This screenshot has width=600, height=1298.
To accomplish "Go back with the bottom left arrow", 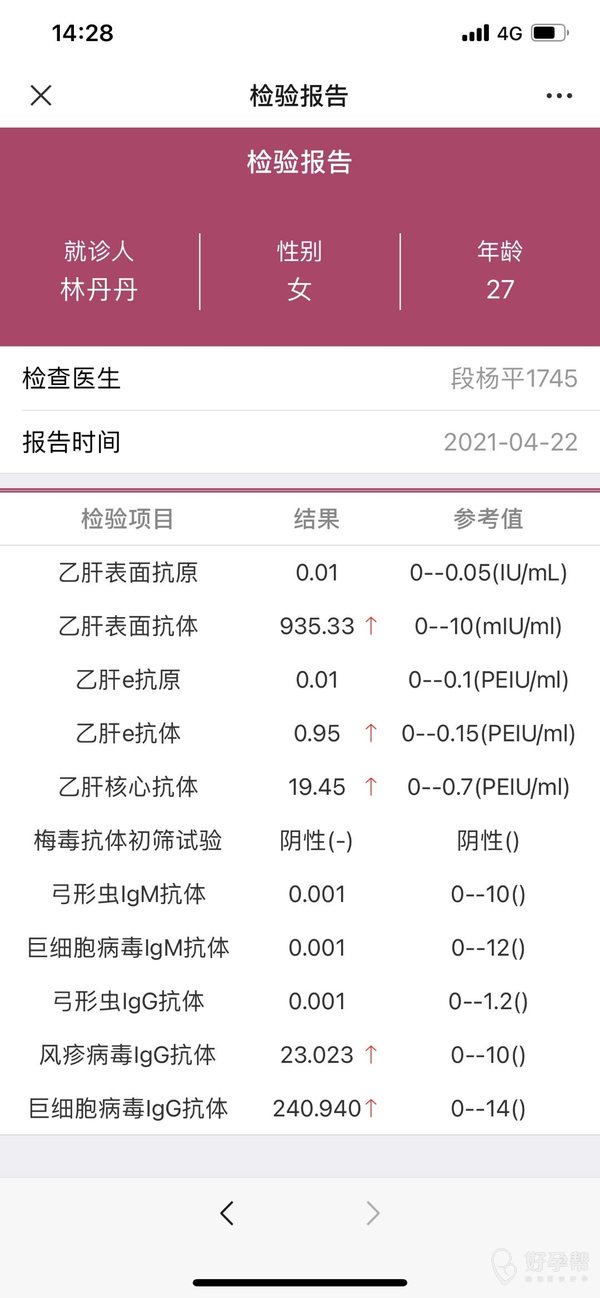I will coord(227,1213).
